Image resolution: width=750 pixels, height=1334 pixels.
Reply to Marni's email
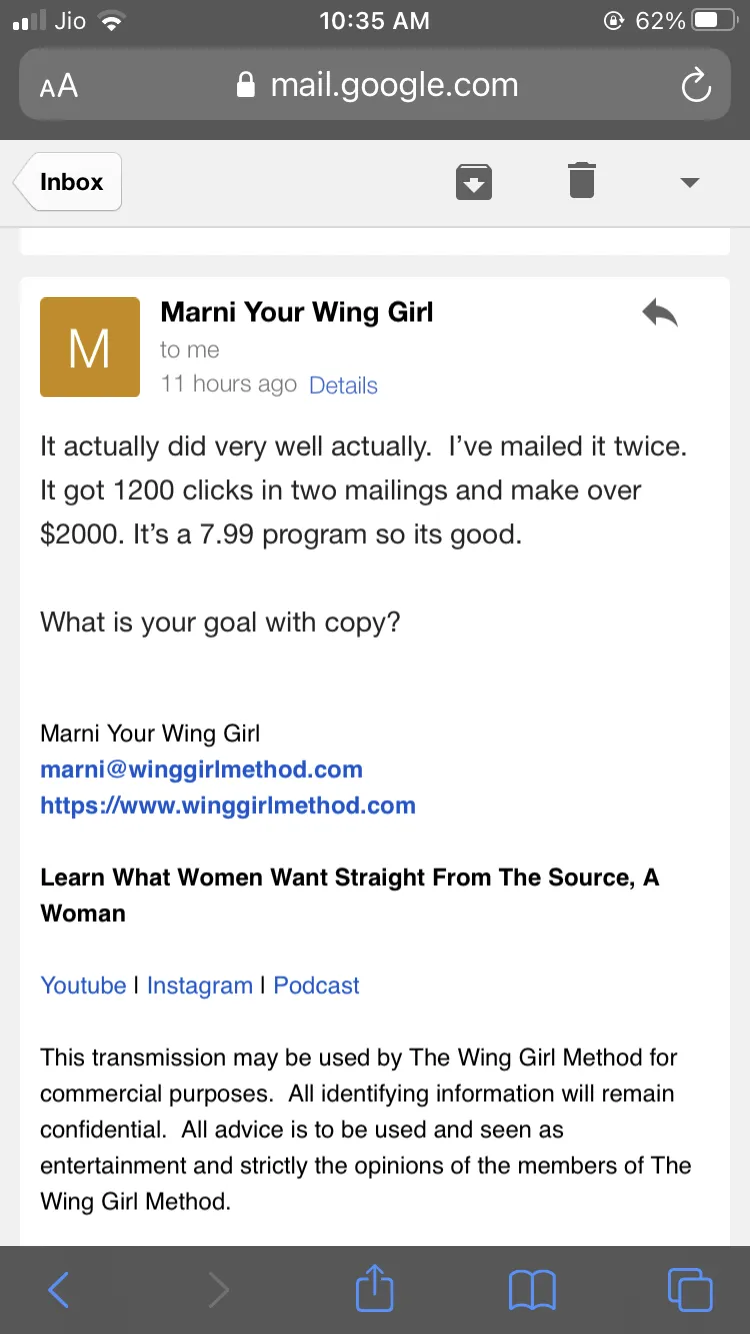coord(660,314)
